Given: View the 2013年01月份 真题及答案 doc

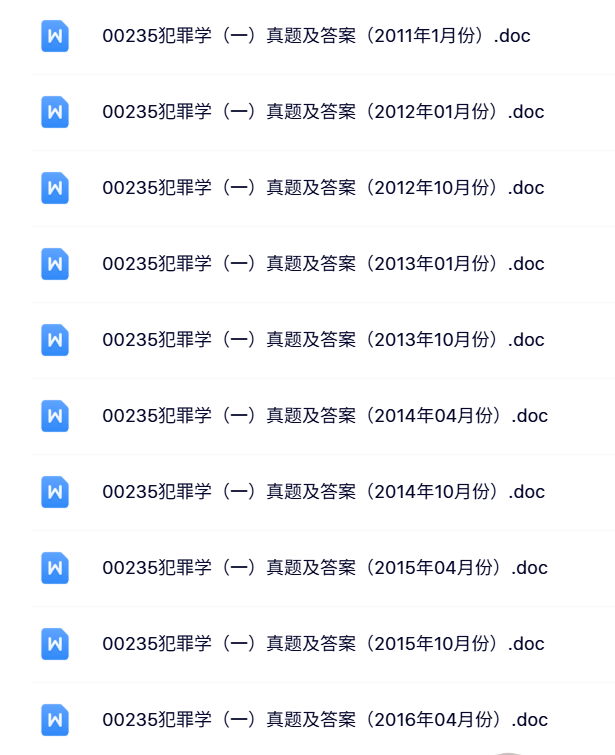Looking at the screenshot, I should (x=323, y=264).
